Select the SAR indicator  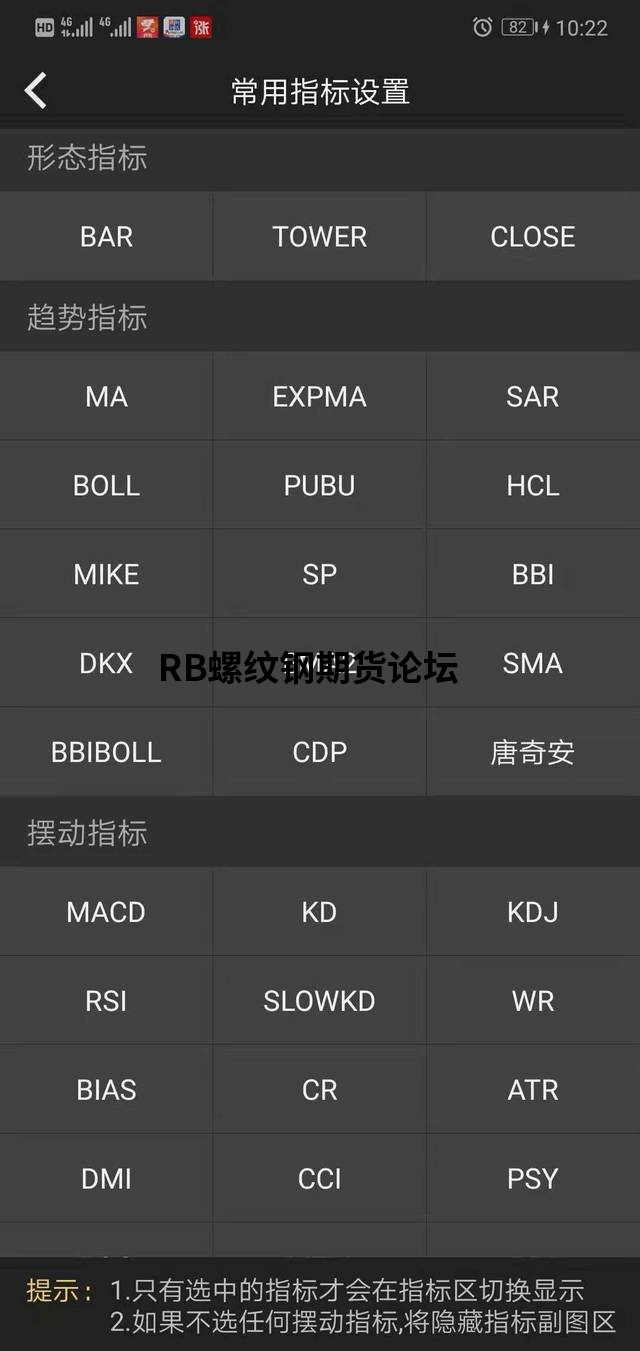click(x=533, y=396)
